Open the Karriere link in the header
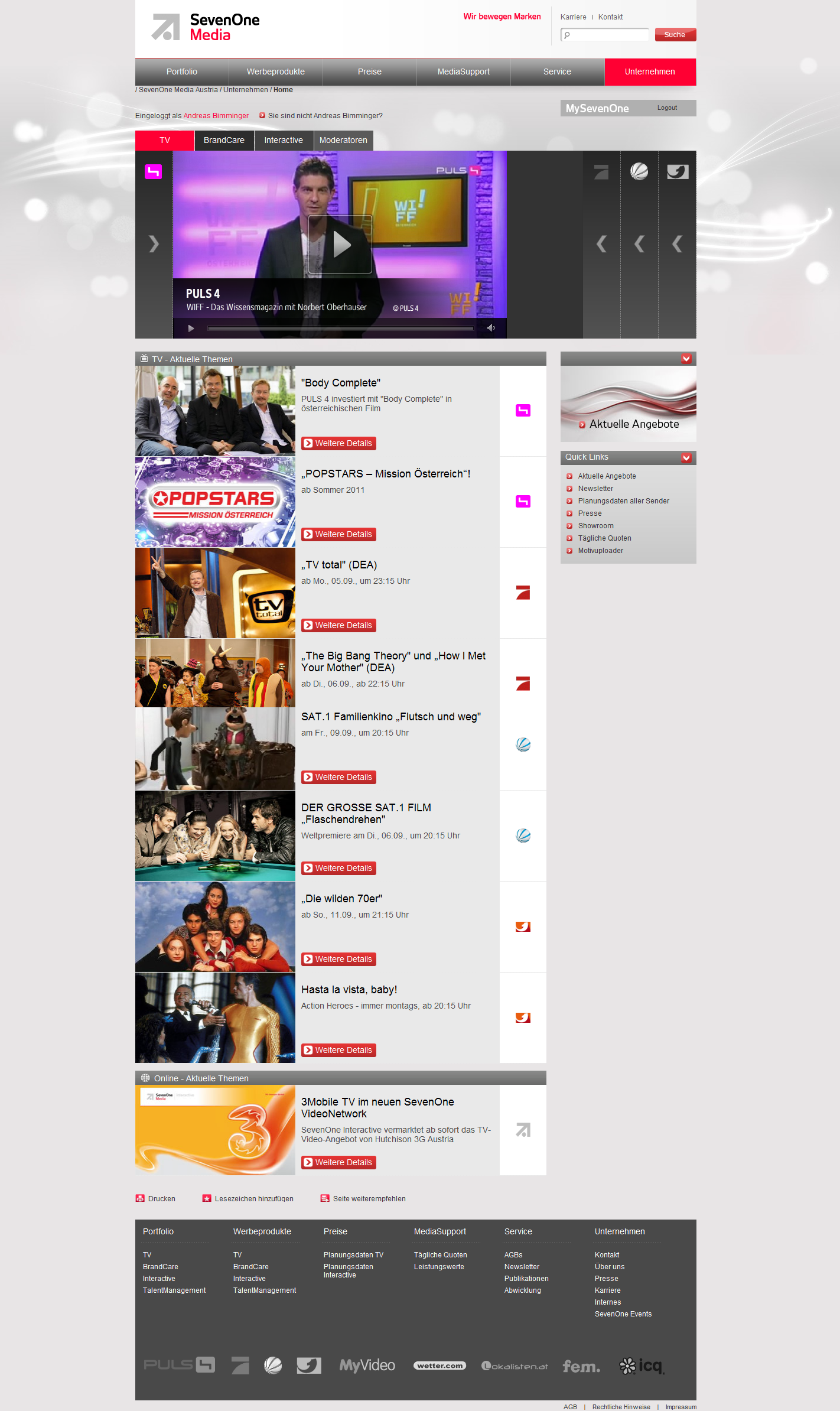This screenshot has width=840, height=1411. 573,17
